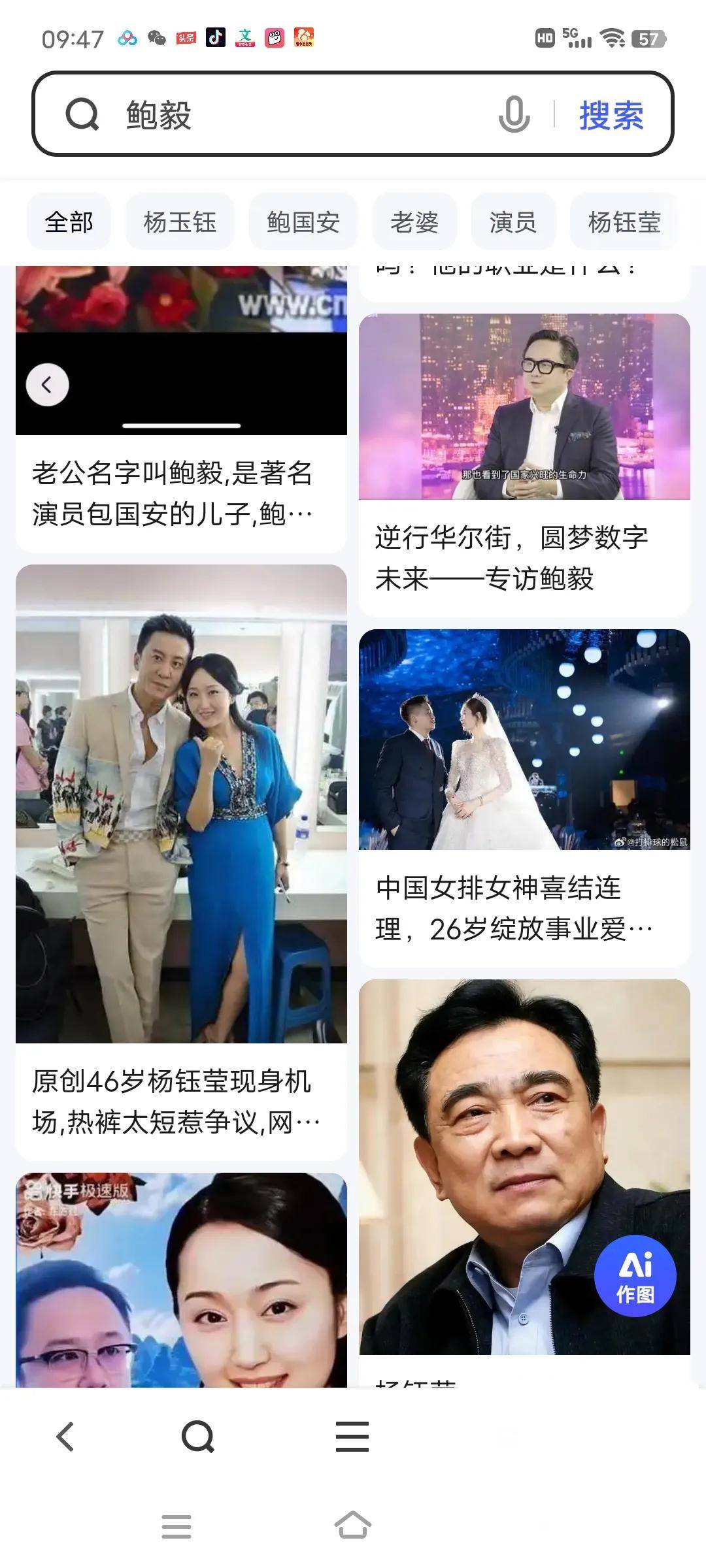Select the 演员 filter chip
The height and width of the screenshot is (1568, 706).
coord(512,222)
